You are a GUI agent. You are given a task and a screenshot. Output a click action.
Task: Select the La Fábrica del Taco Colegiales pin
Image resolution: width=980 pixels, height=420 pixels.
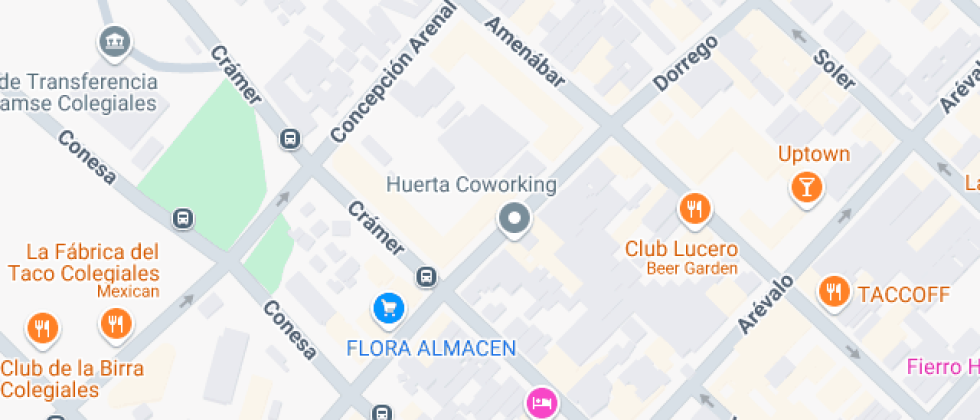[116, 323]
